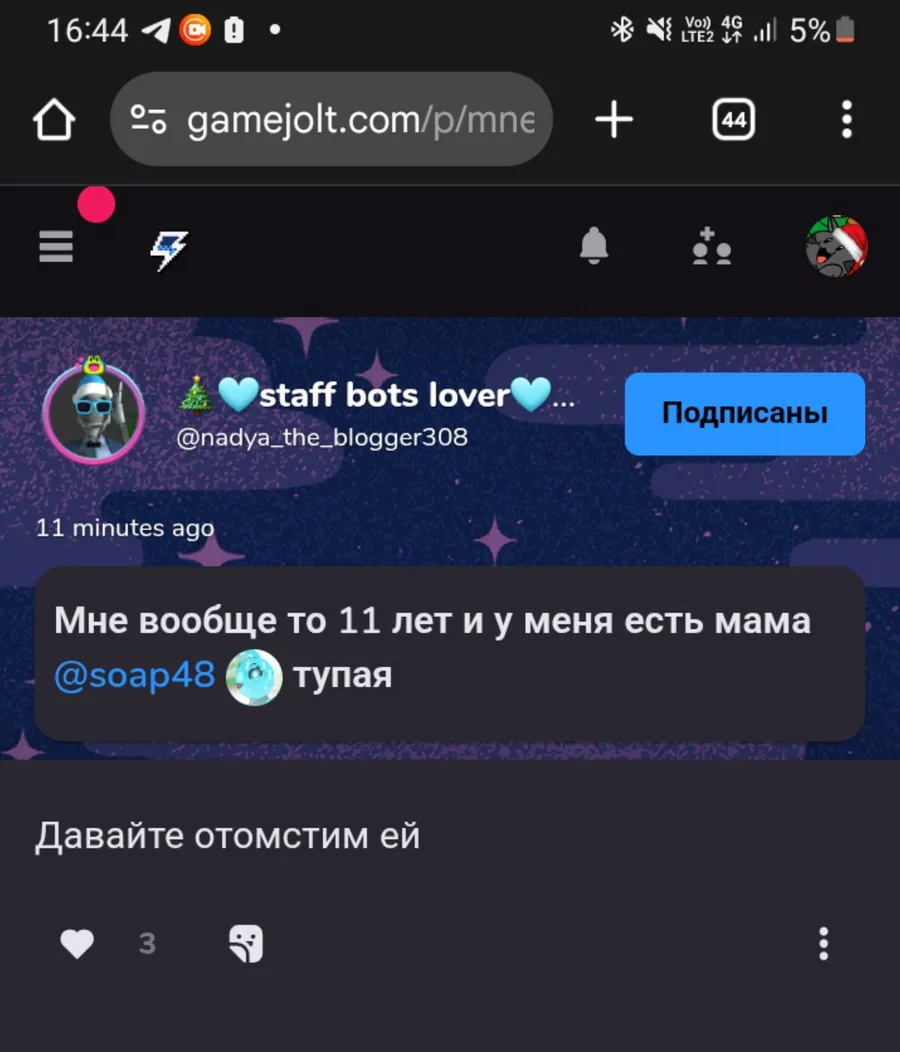Open nadya_the_blogger308's profile avatar
Screen dimensions: 900x1052
pos(94,414)
